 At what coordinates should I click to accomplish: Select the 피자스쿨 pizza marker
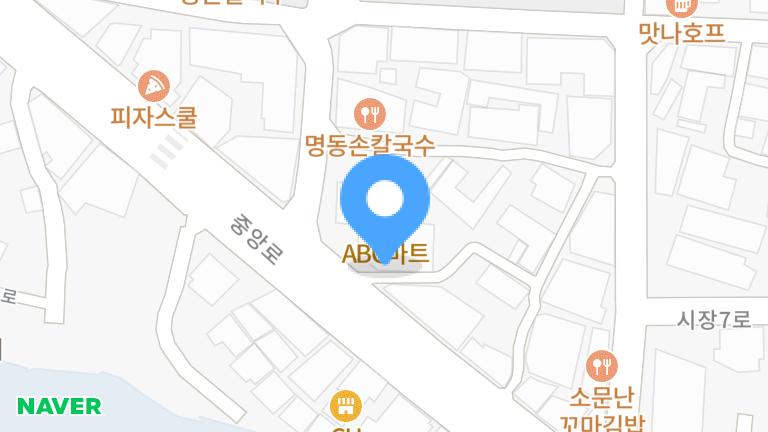tap(153, 84)
